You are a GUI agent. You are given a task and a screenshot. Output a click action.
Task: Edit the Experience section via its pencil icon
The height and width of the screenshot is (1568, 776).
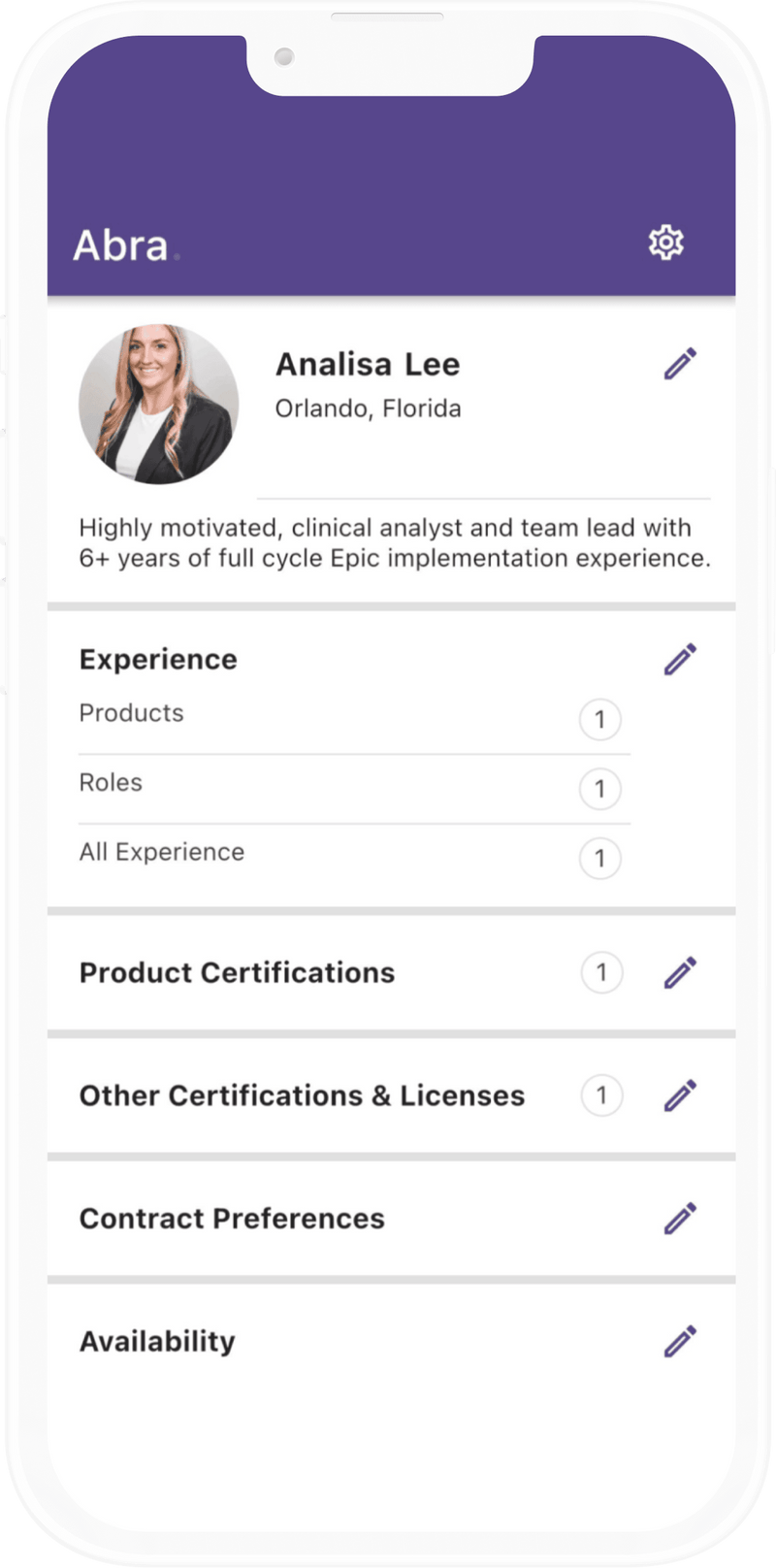click(679, 658)
